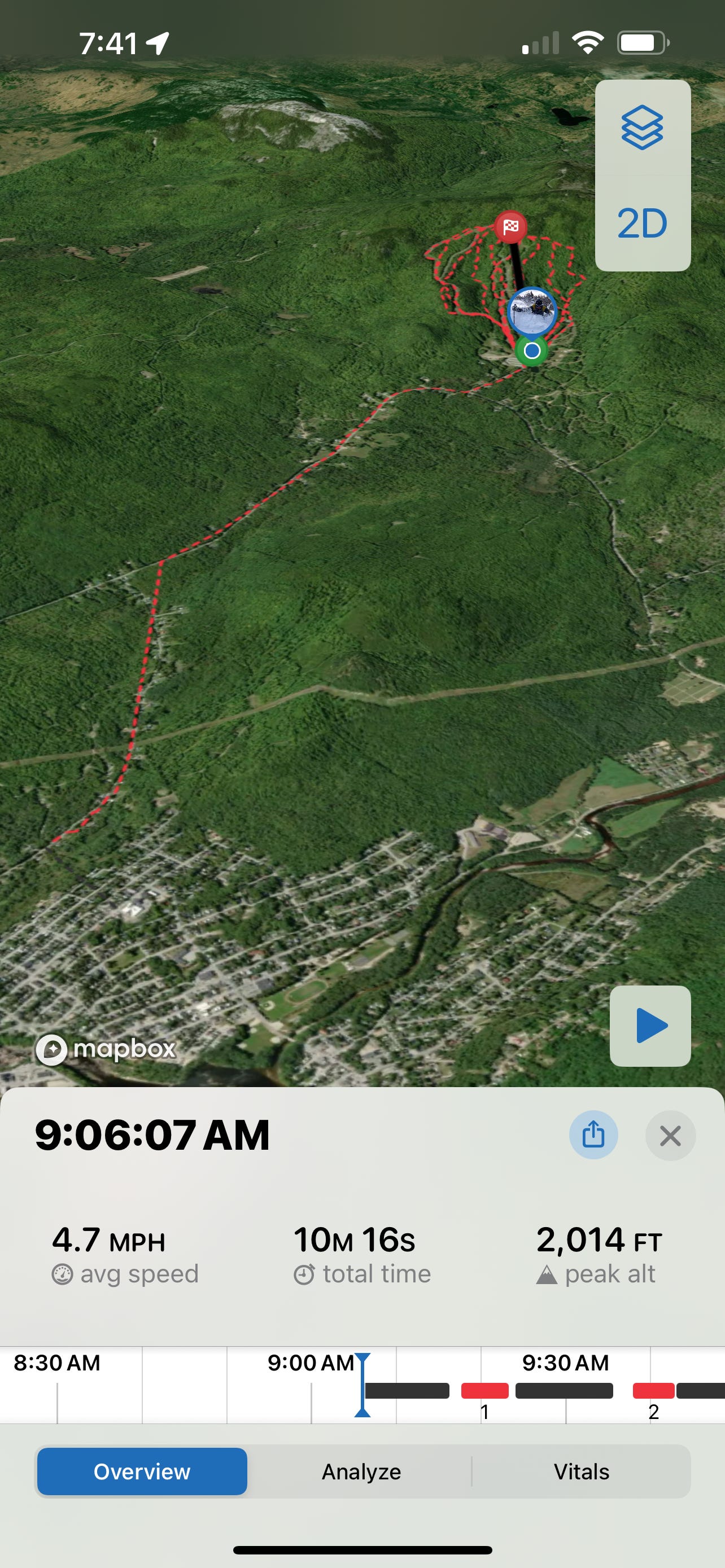This screenshot has width=725, height=1568.
Task: Tap the red finish flag marker
Action: point(510,226)
